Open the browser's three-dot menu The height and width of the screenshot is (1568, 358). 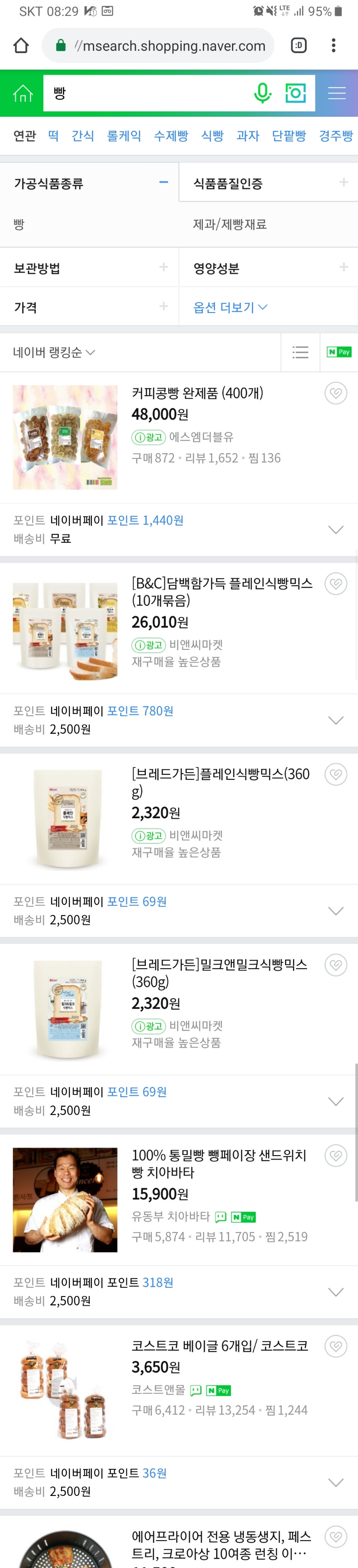[x=333, y=46]
